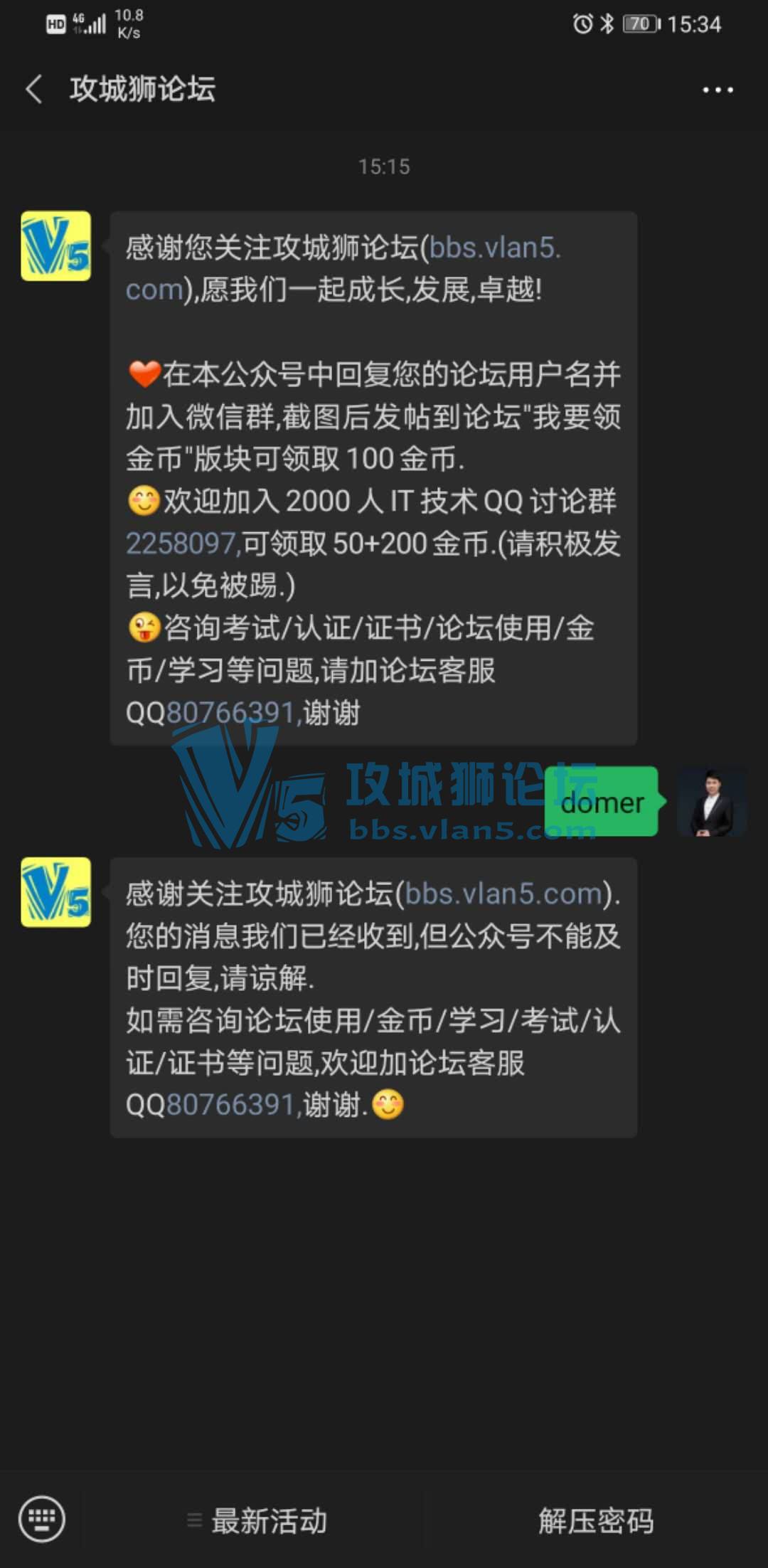The image size is (768, 1568).
Task: Switch to the keyboard input mode
Action: (41, 1520)
